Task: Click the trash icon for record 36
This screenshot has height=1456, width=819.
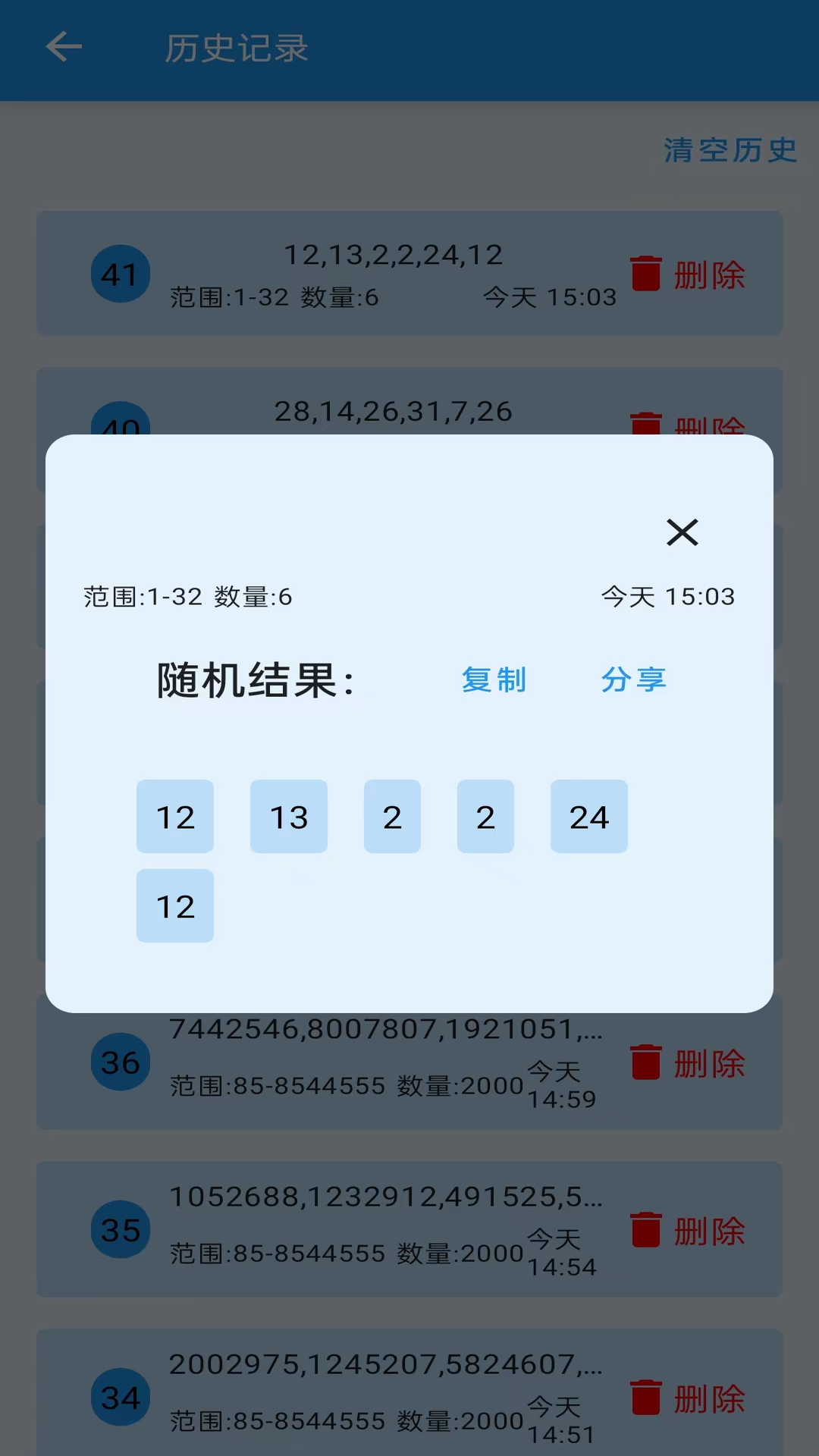Action: tap(645, 1065)
